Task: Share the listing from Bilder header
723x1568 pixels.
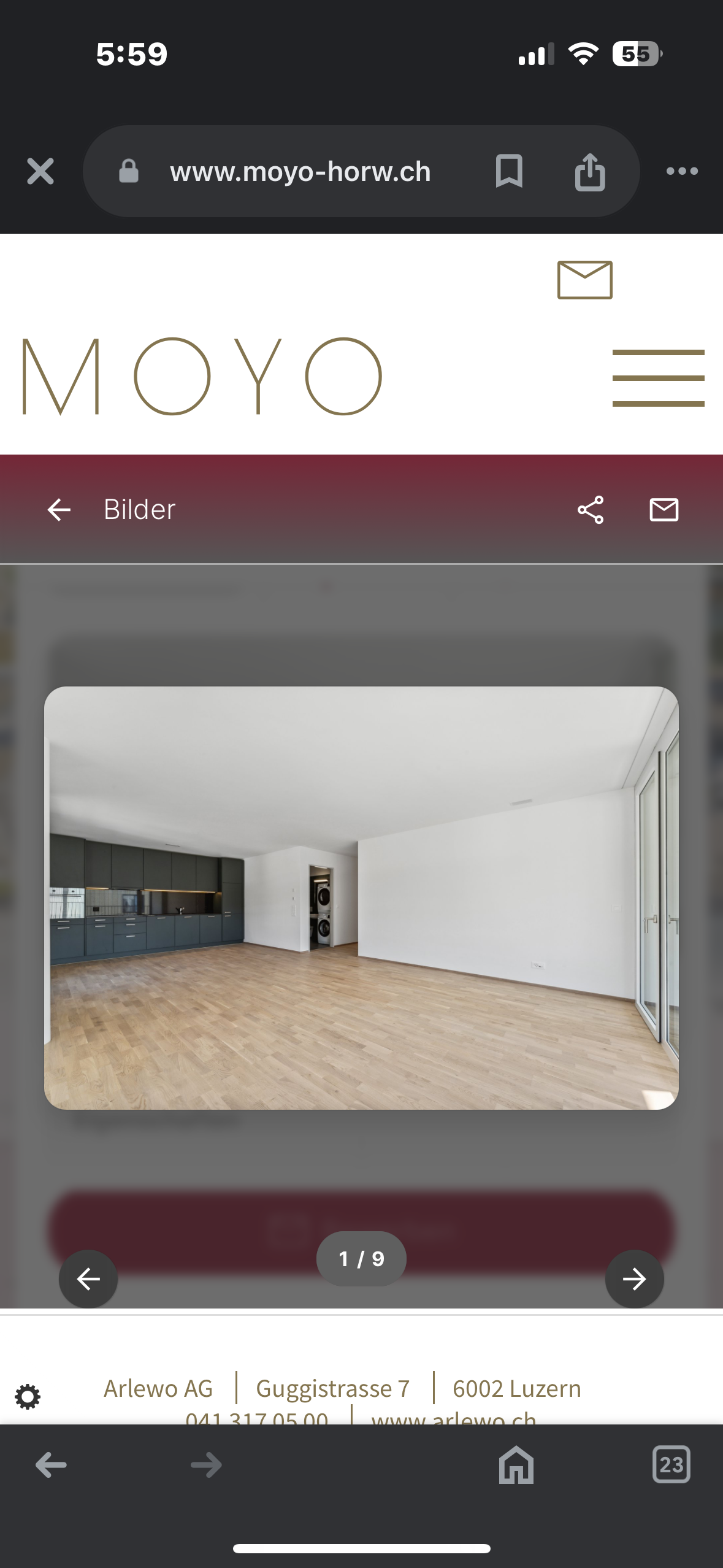Action: (x=591, y=510)
